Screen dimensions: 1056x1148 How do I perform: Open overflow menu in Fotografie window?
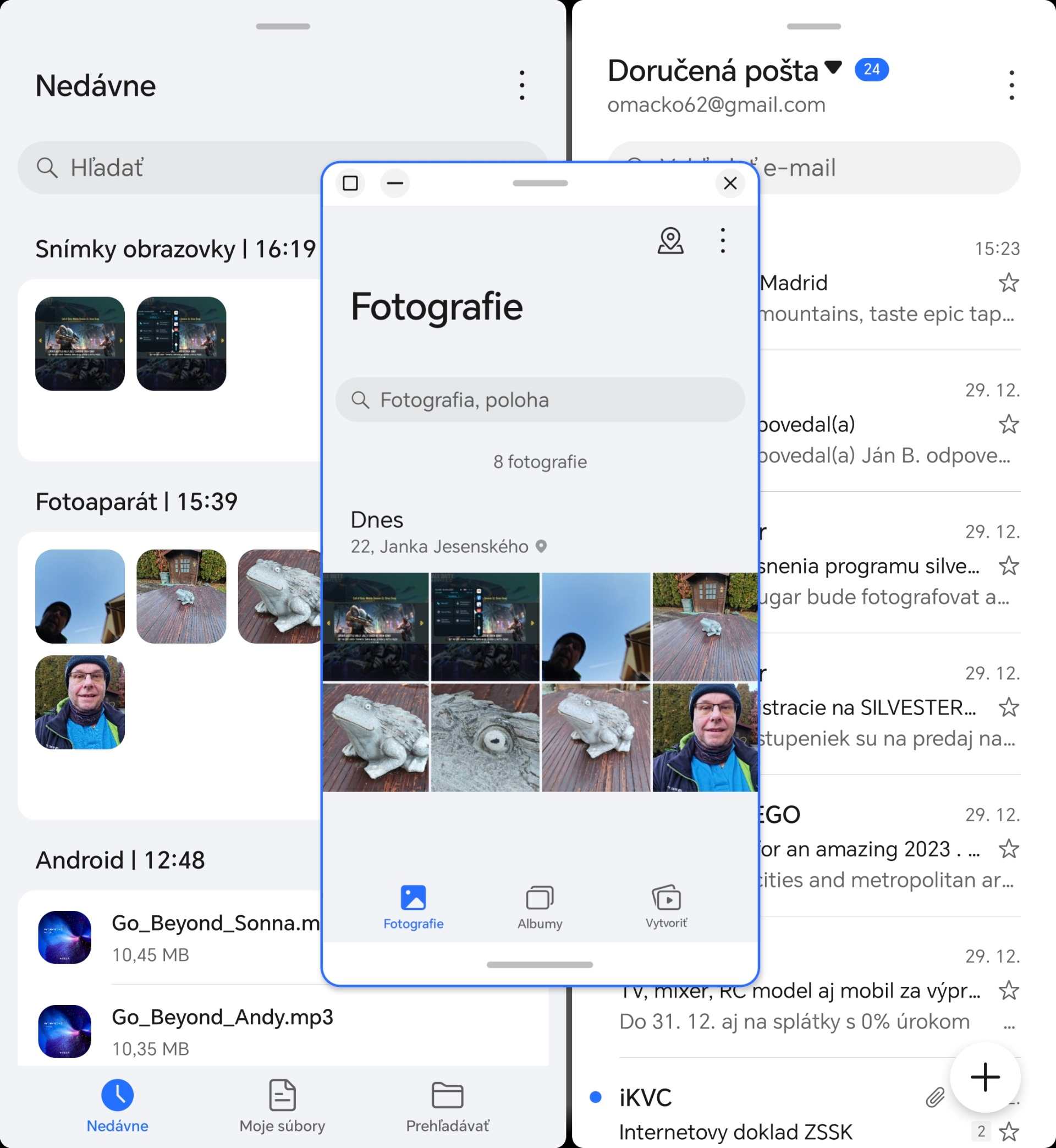coord(722,240)
